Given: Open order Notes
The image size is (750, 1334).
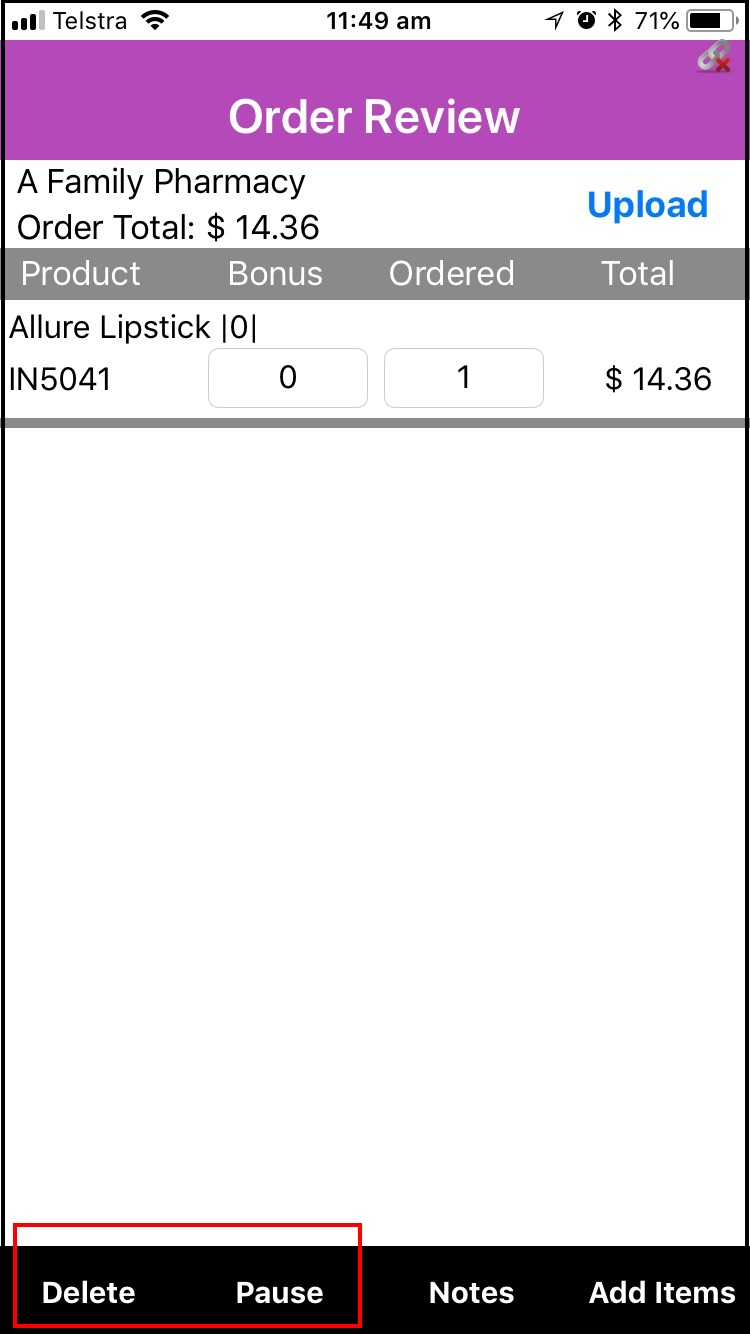Looking at the screenshot, I should (x=471, y=1292).
